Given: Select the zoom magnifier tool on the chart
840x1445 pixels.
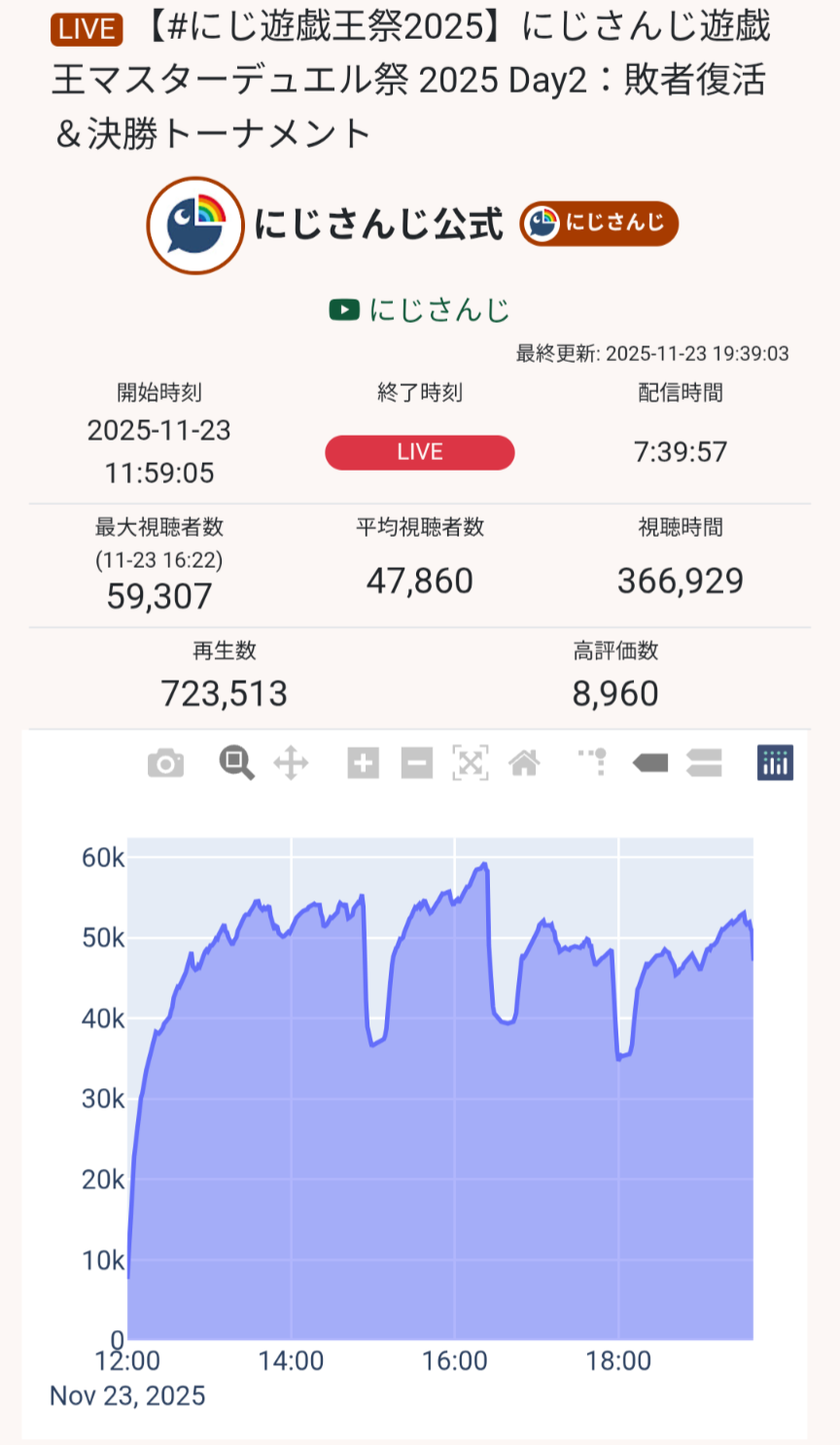Looking at the screenshot, I should click(x=236, y=763).
